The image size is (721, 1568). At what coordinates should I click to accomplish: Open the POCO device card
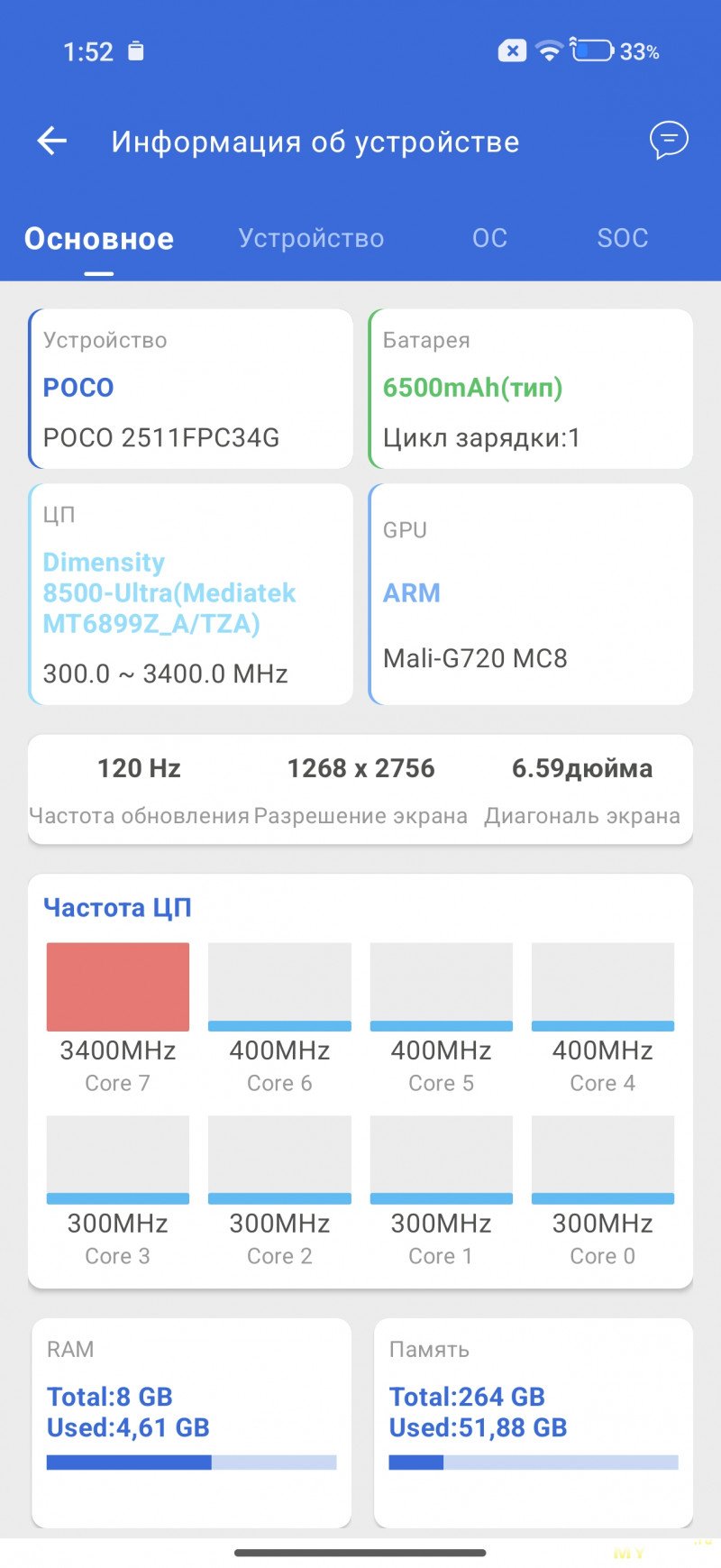pos(190,389)
